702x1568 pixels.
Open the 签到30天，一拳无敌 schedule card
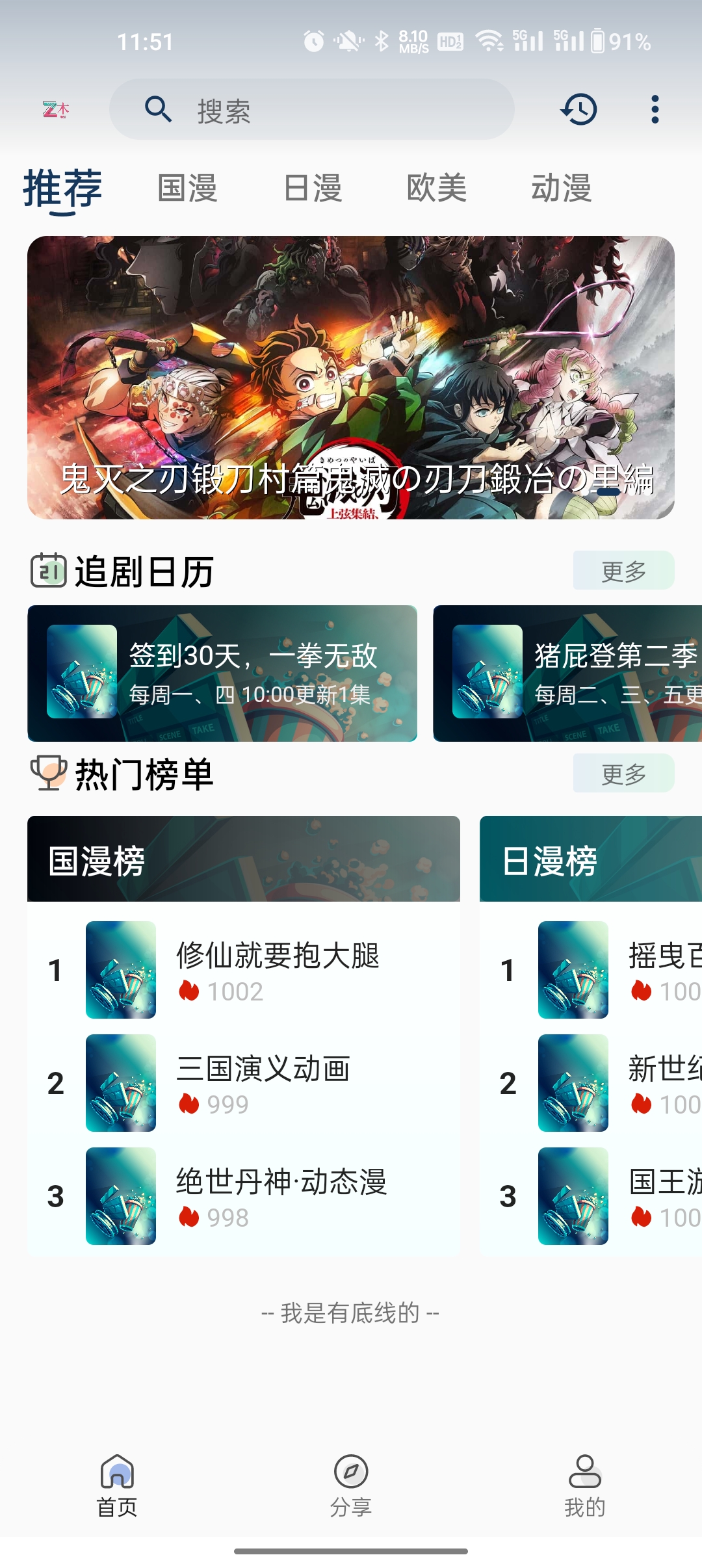click(x=222, y=673)
